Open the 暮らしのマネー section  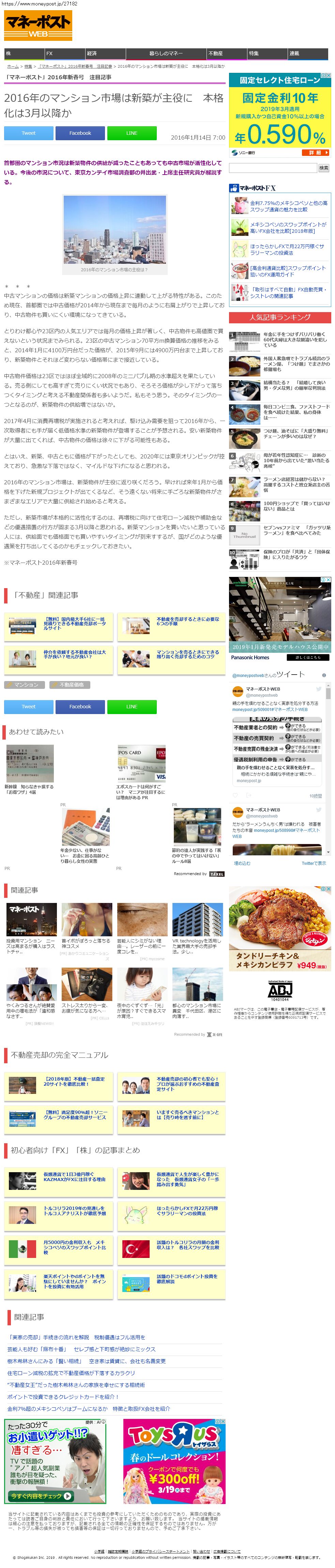click(166, 53)
